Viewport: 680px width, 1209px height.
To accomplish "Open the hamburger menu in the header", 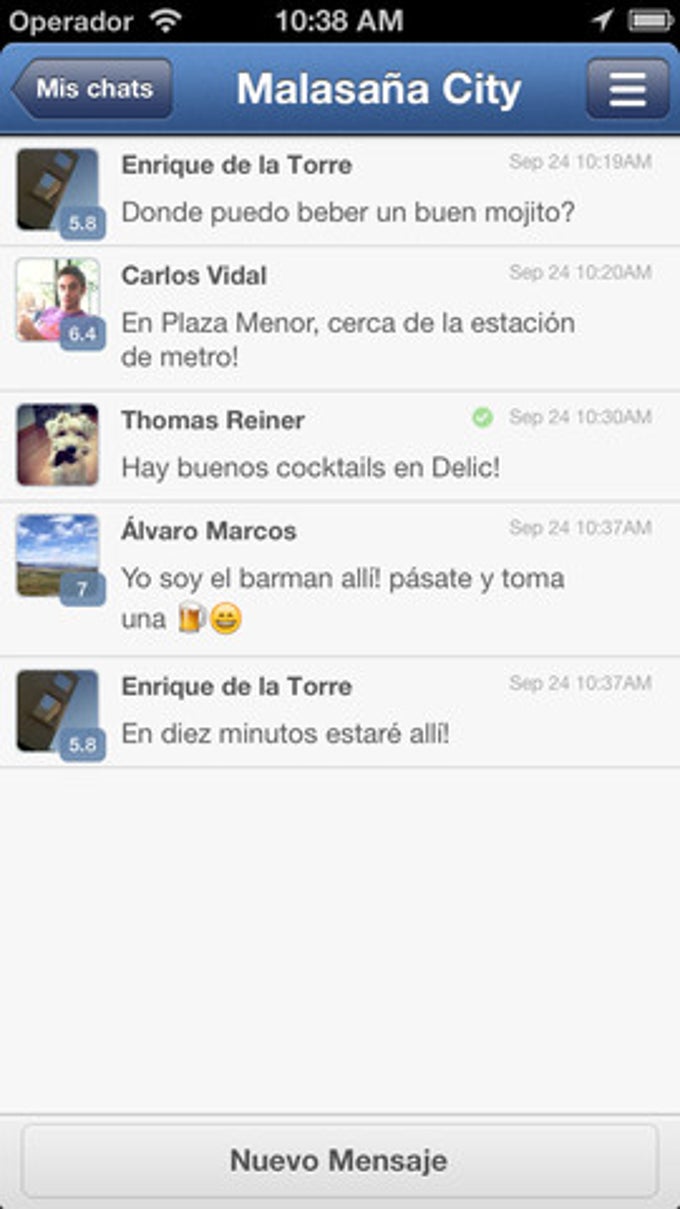I will coord(627,89).
